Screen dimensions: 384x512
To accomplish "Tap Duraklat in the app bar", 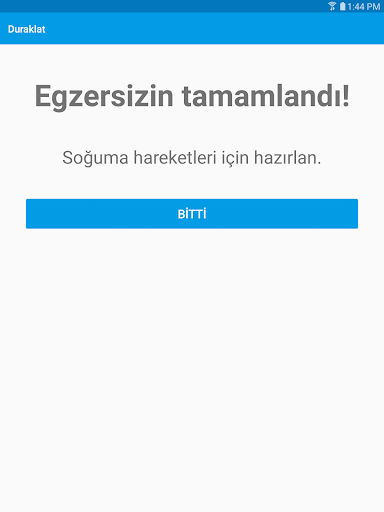I will (27, 29).
